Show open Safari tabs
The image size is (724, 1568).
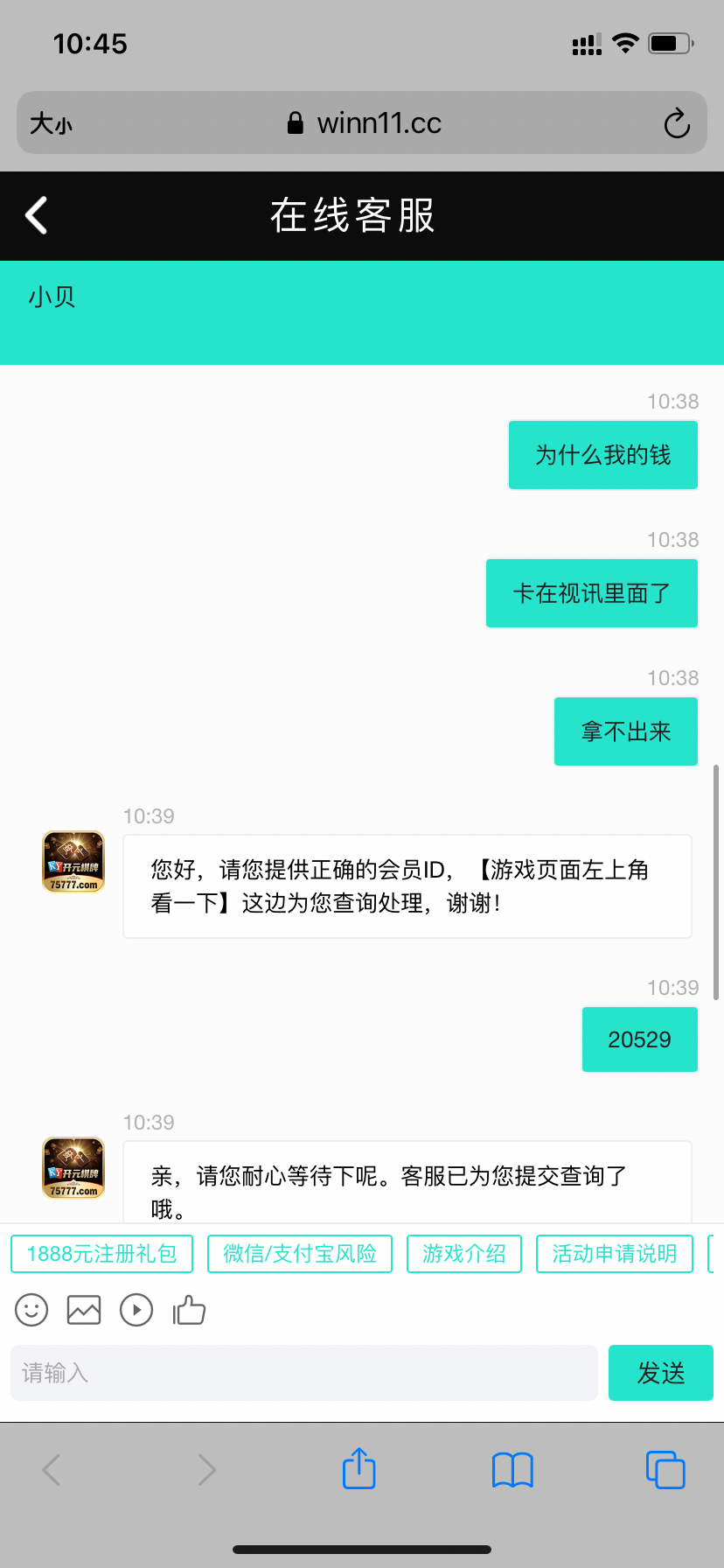pos(665,1469)
